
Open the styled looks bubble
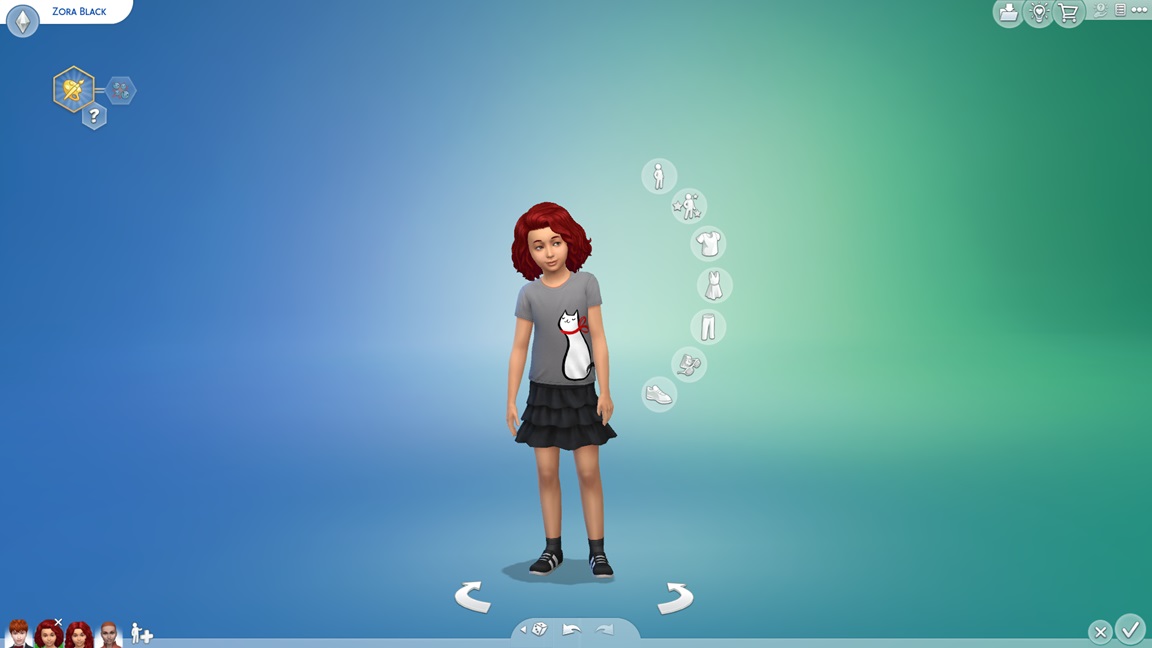[x=688, y=206]
